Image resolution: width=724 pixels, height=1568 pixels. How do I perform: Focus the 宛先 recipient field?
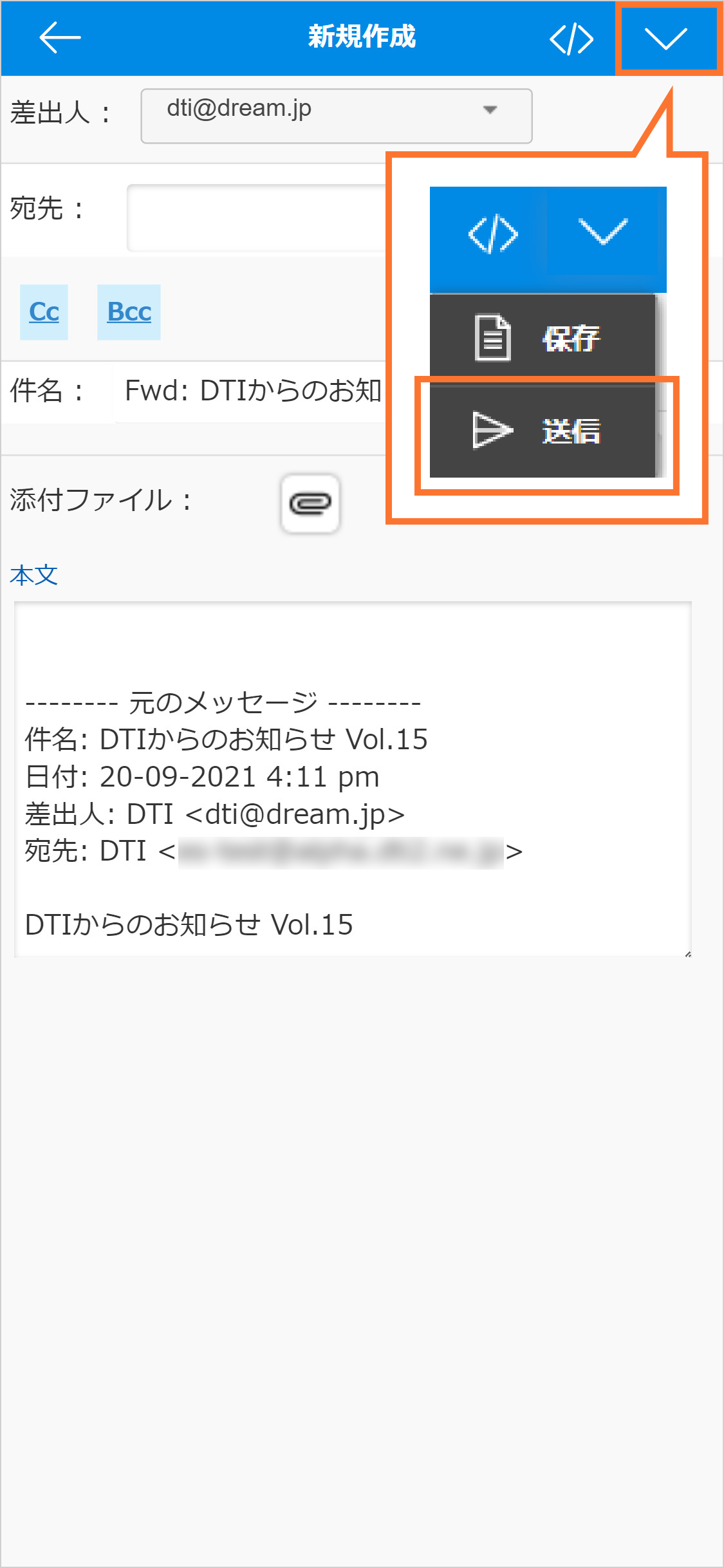(x=257, y=218)
